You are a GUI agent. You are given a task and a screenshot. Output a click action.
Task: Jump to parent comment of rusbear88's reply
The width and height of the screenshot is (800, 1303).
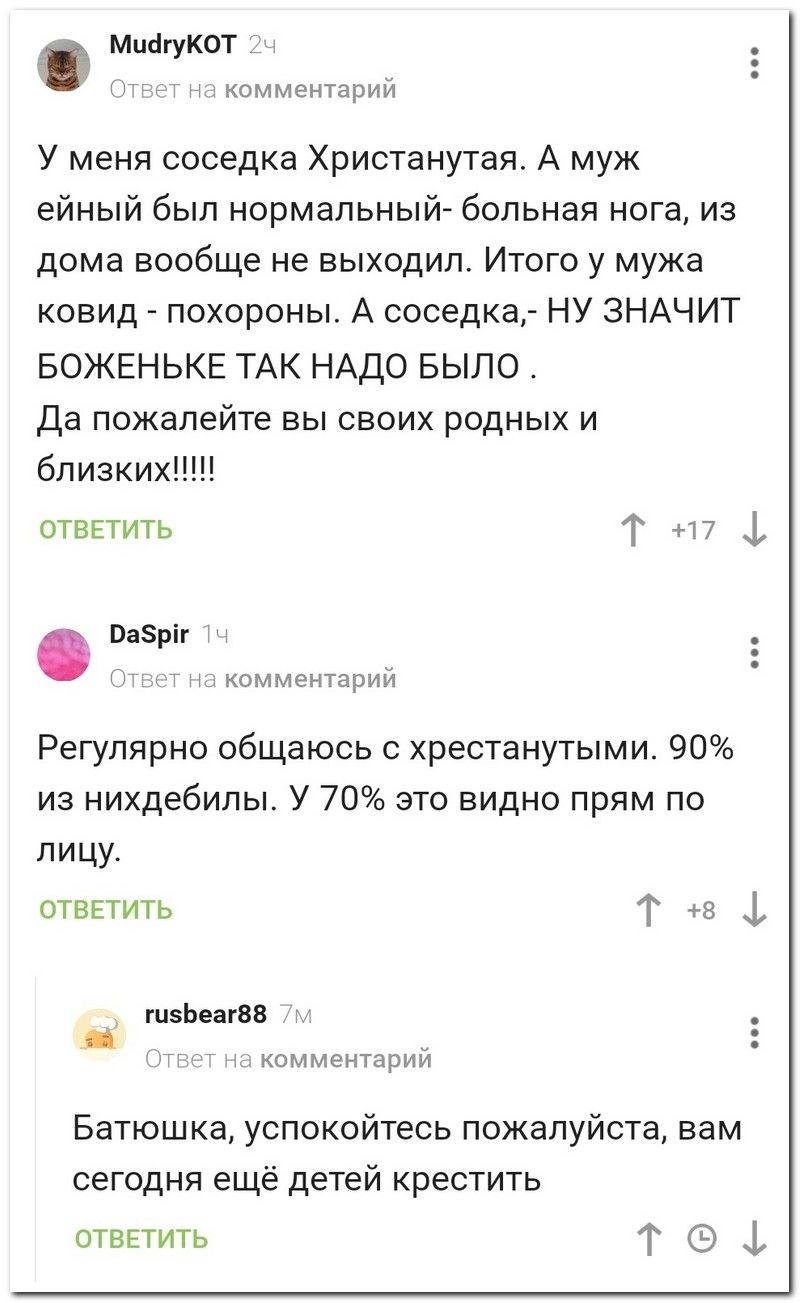pyautogui.click(x=345, y=1059)
